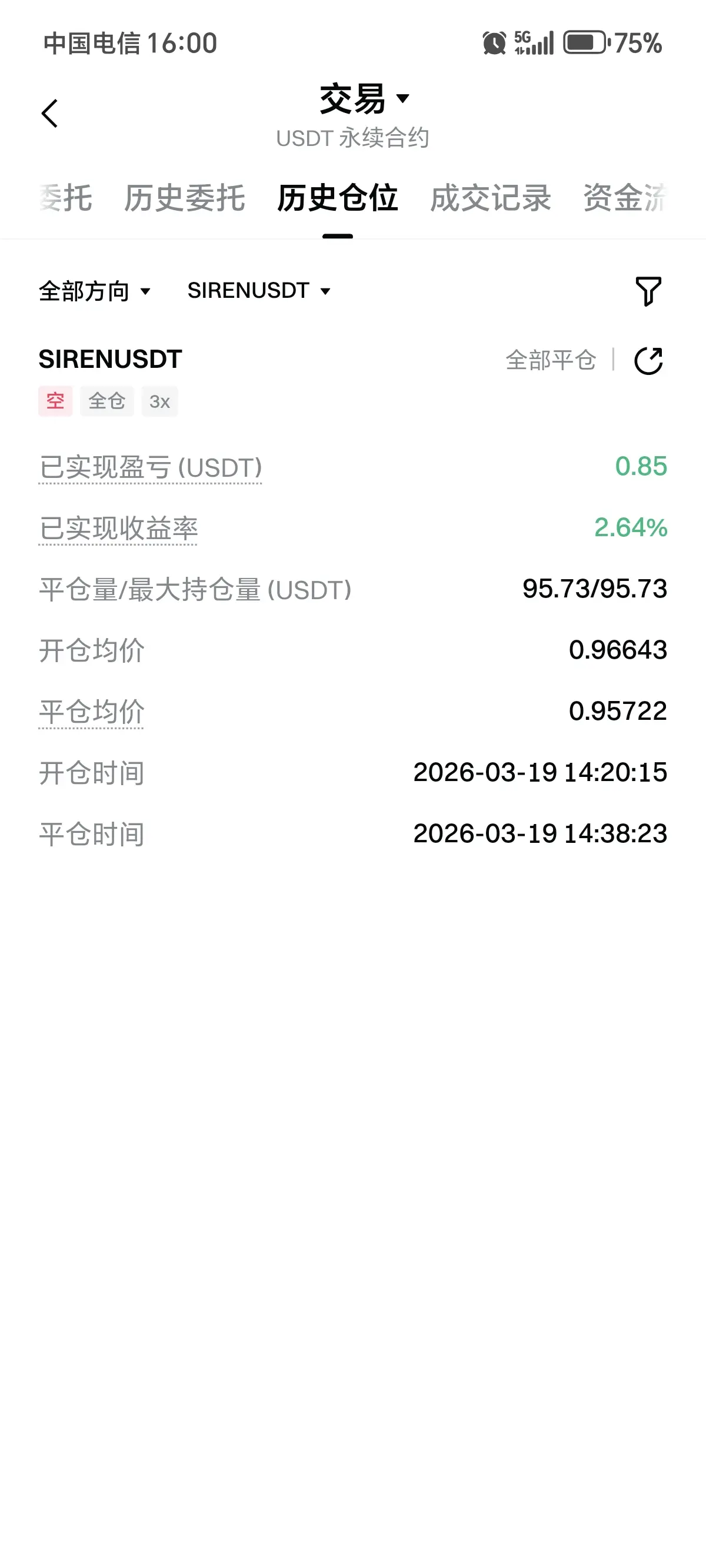Open the filter funnel icon
Viewport: 706px width, 1568px height.
(x=648, y=291)
